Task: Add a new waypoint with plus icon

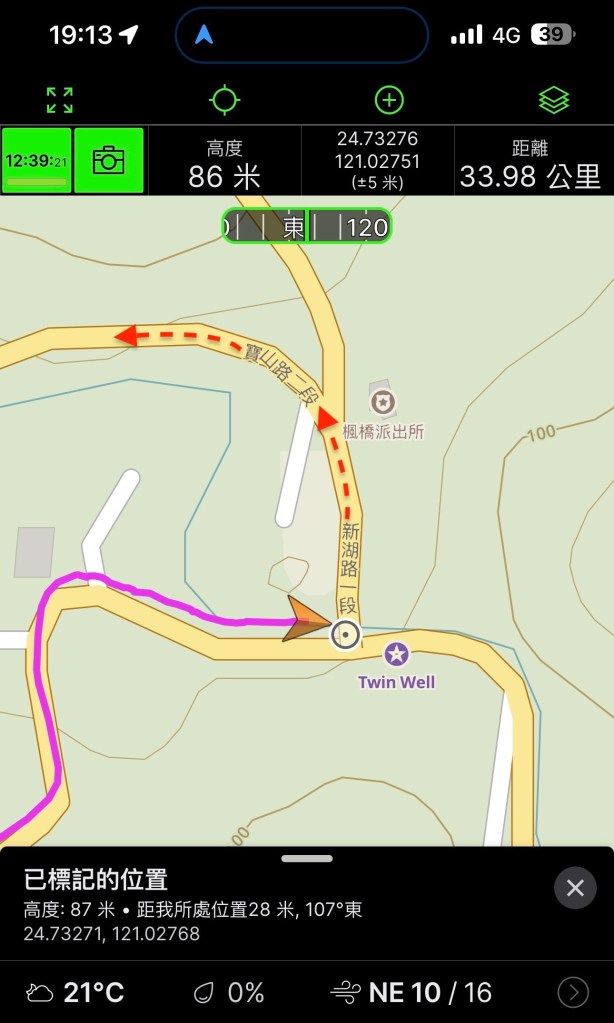Action: coord(389,100)
